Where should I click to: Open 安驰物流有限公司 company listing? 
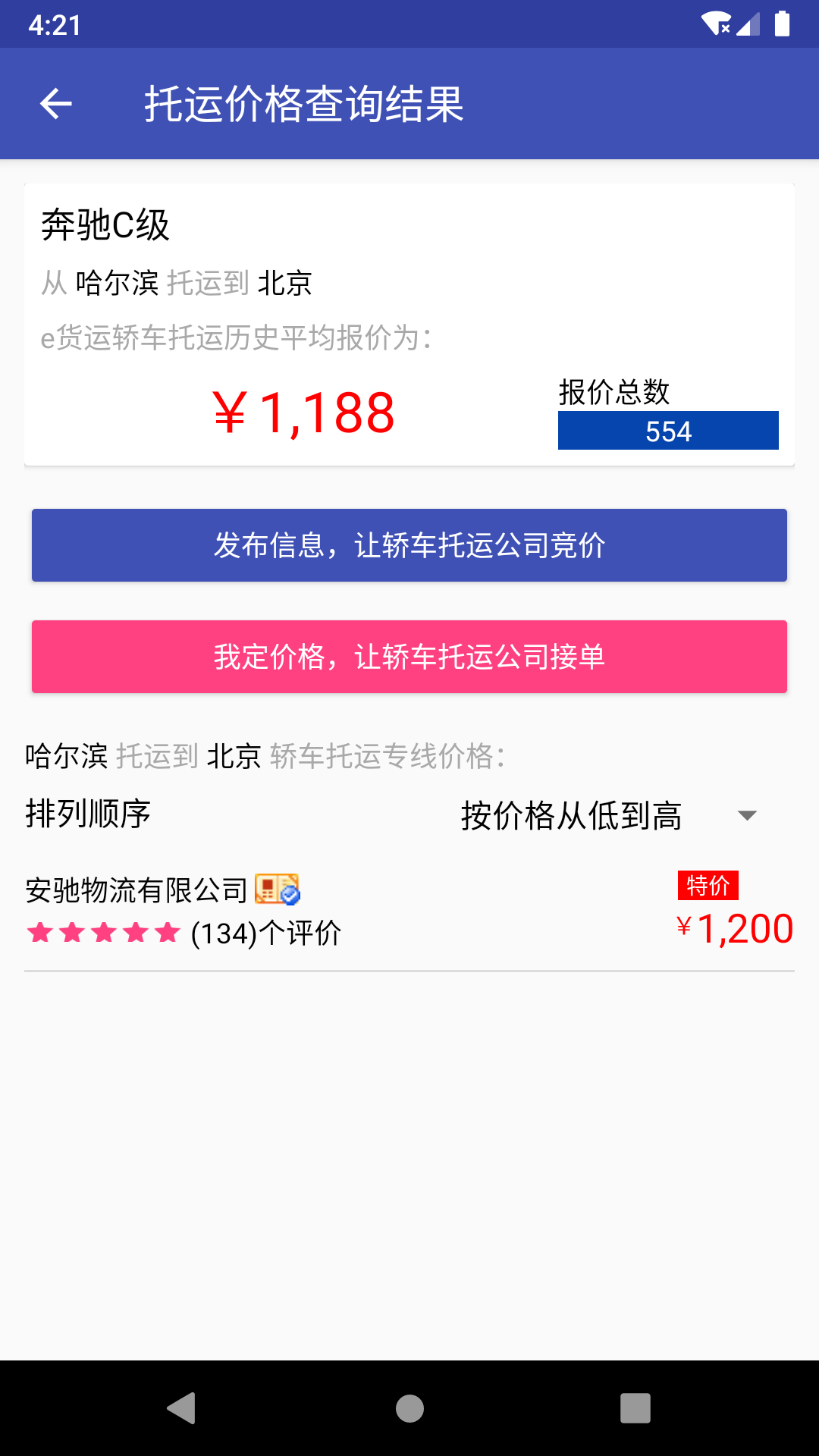click(136, 889)
